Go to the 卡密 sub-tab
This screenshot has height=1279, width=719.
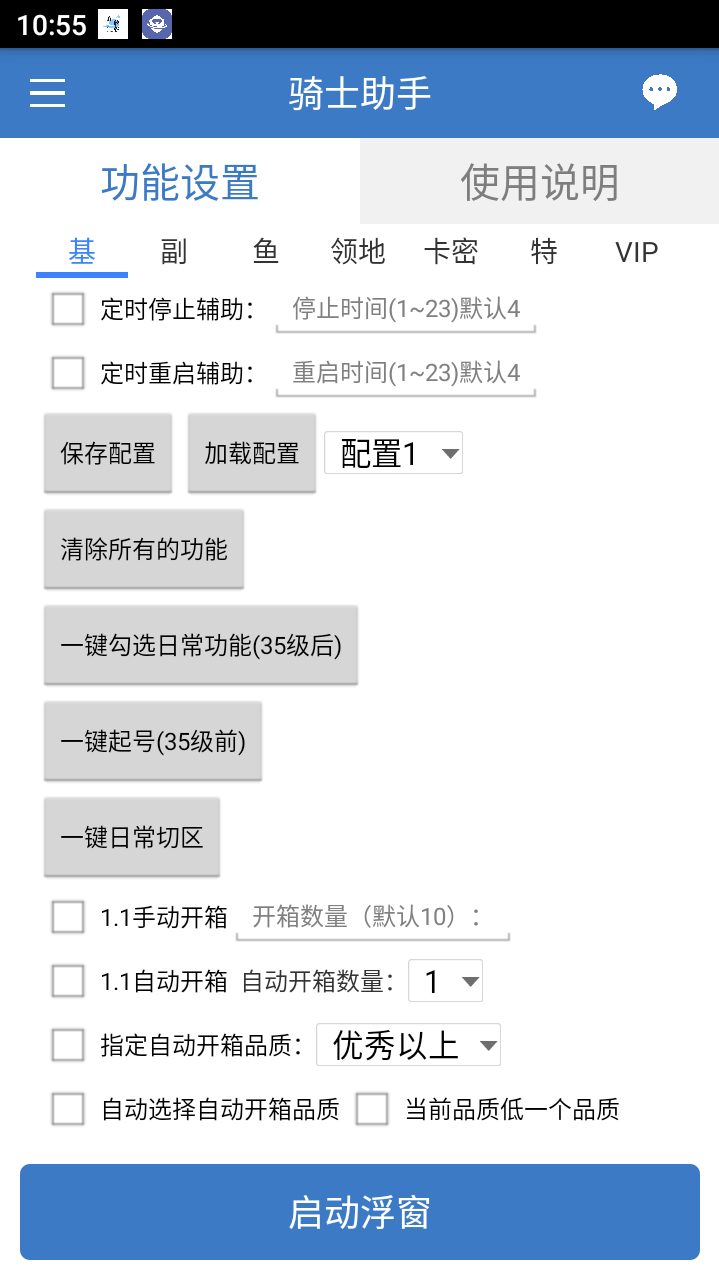[450, 252]
